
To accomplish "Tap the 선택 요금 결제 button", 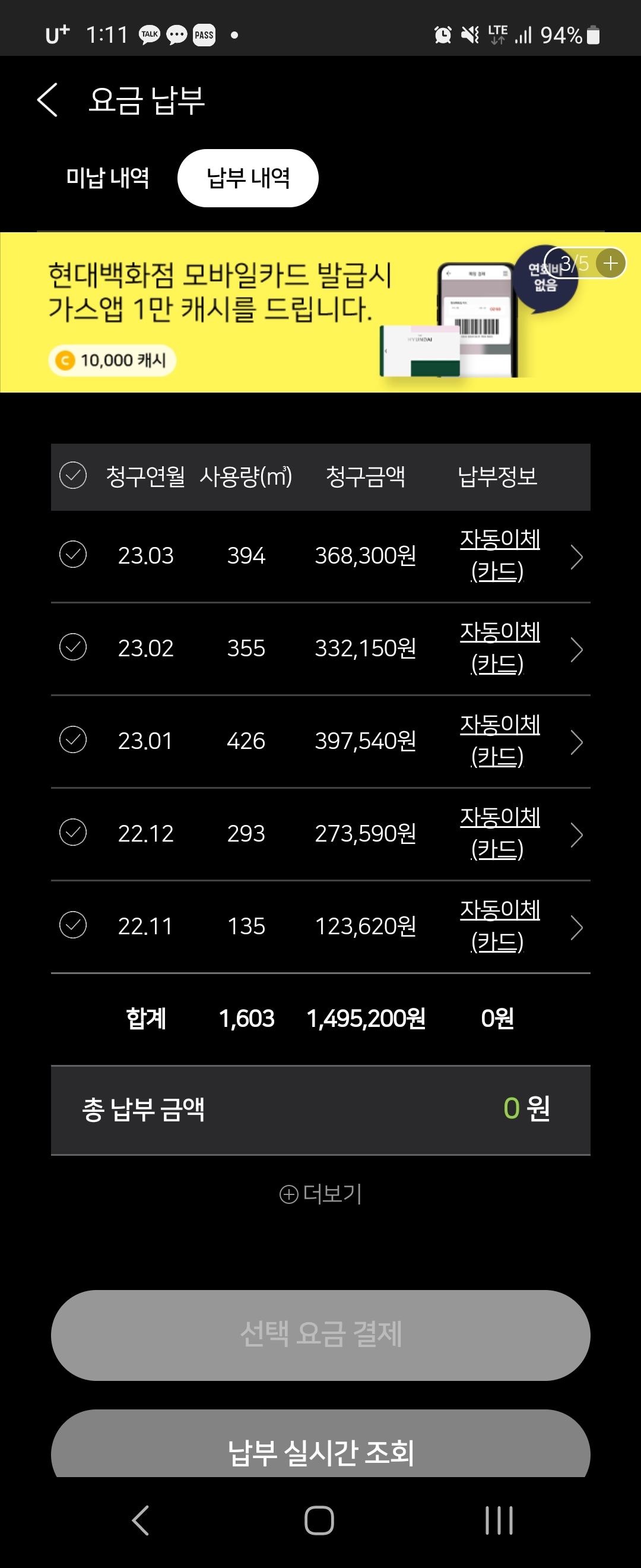I will [320, 1335].
